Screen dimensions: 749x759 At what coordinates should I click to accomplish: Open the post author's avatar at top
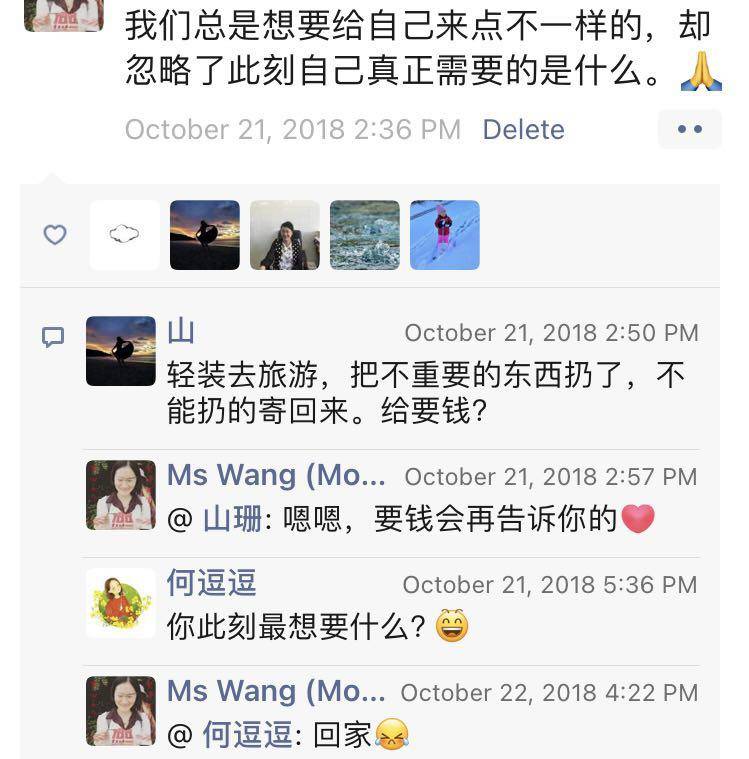(64, 13)
